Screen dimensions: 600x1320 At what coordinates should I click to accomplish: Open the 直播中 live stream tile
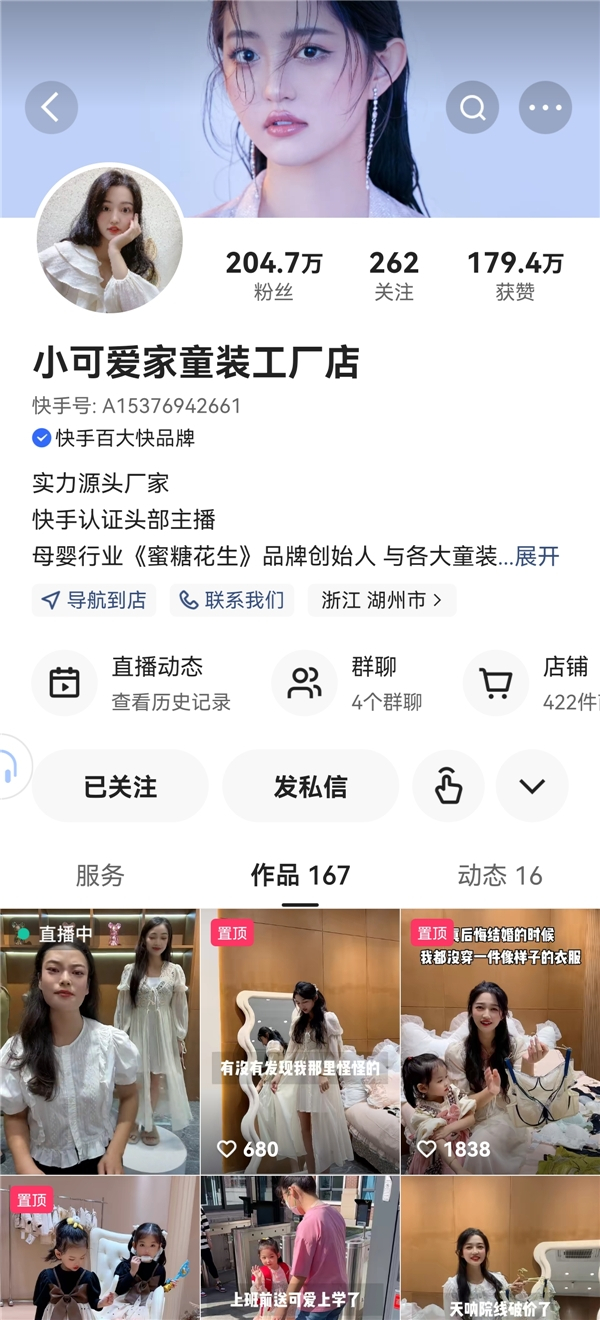99,1040
